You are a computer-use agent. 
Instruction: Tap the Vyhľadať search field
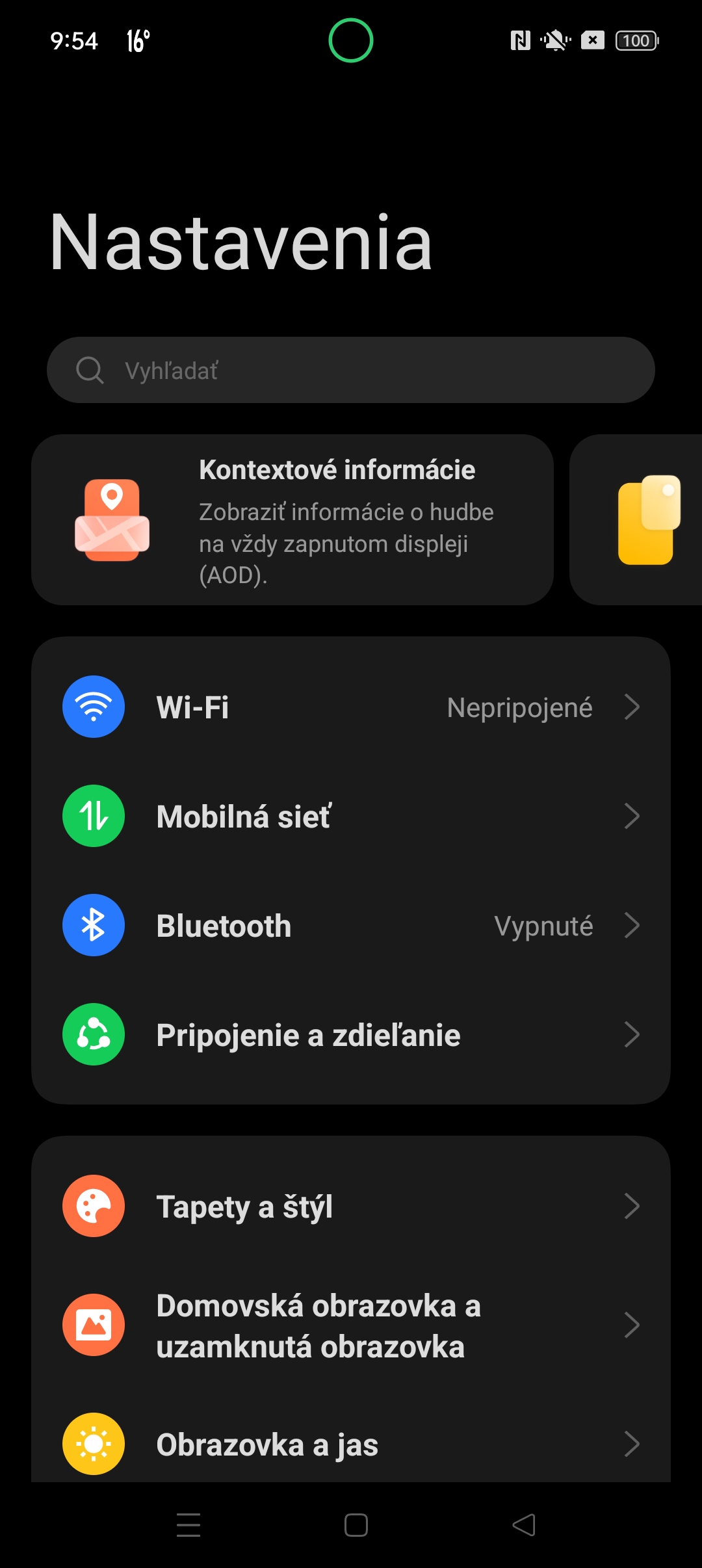click(x=350, y=370)
